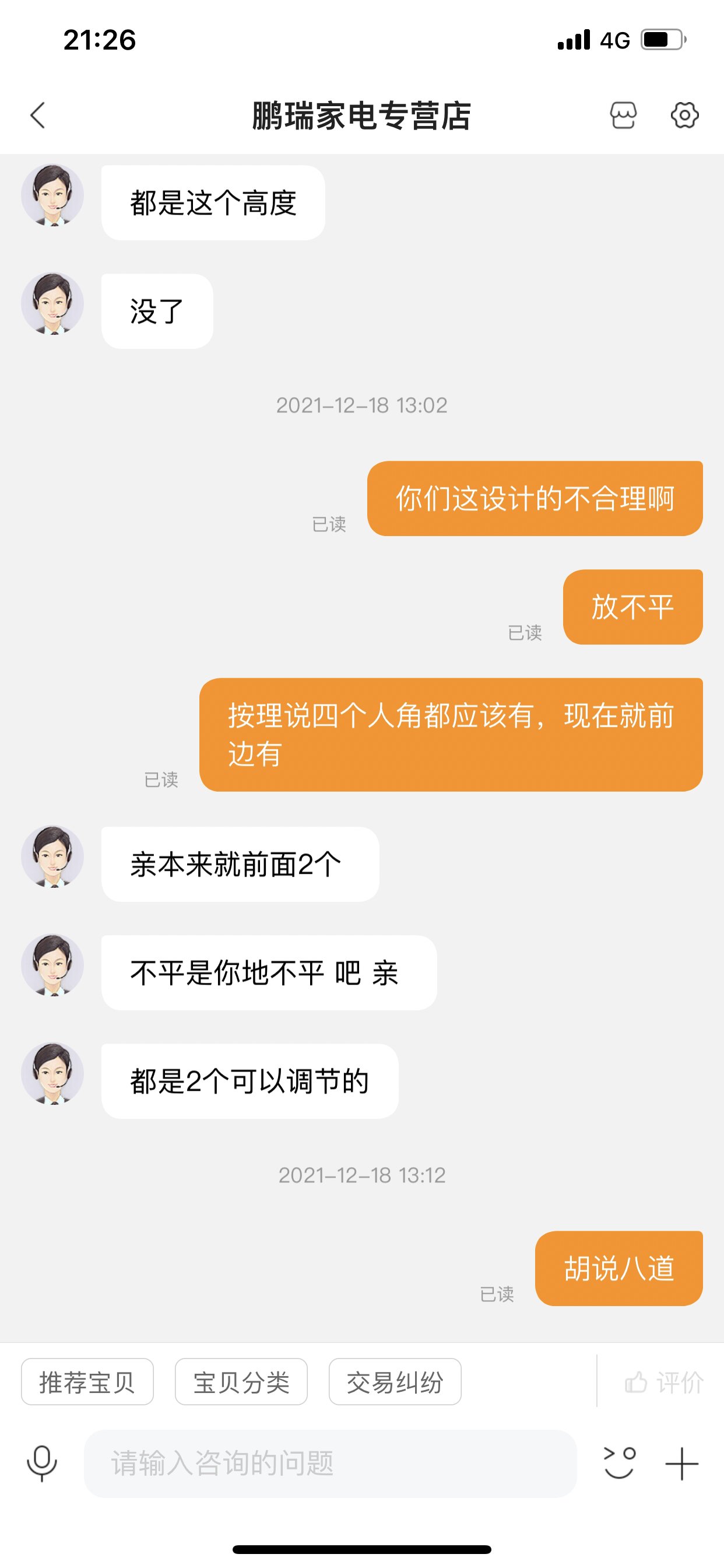Tap the seller avatar beside 没了
This screenshot has height=1568, width=724.
(52, 303)
